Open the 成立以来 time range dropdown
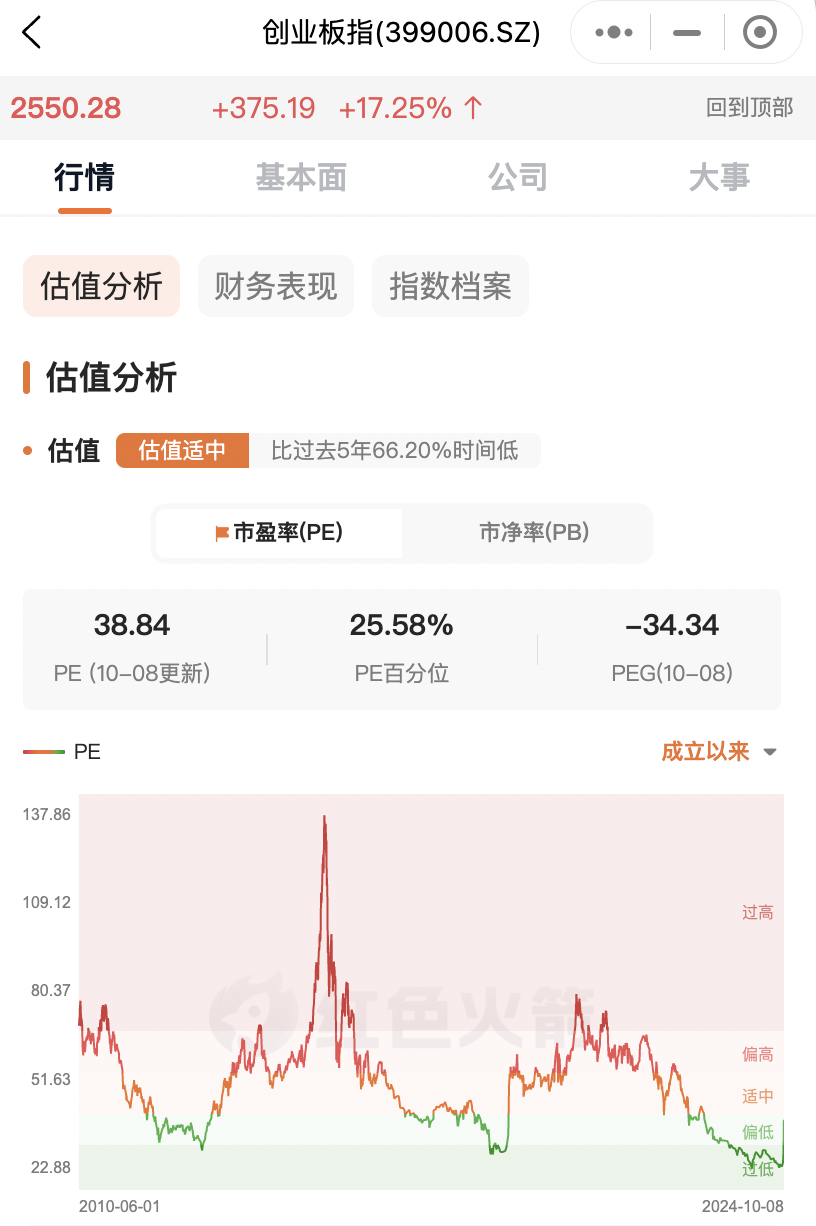The width and height of the screenshot is (816, 1226). (x=718, y=752)
